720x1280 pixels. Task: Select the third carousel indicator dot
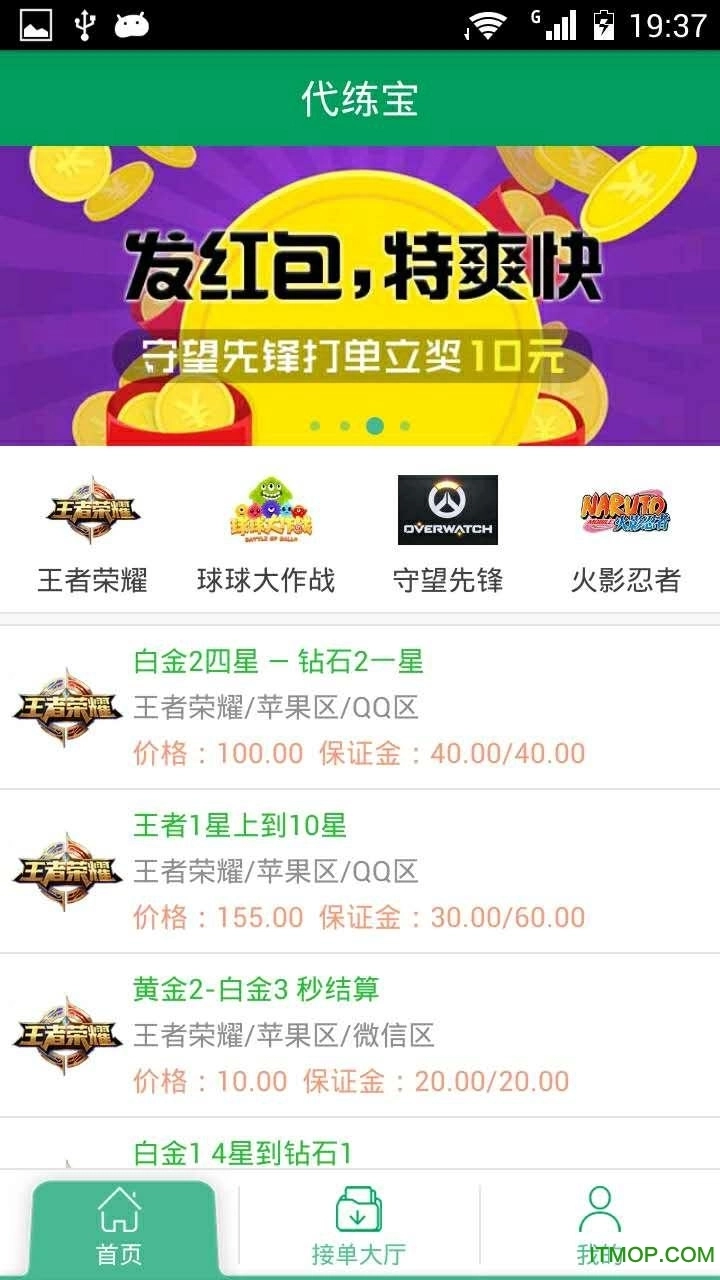[x=375, y=426]
